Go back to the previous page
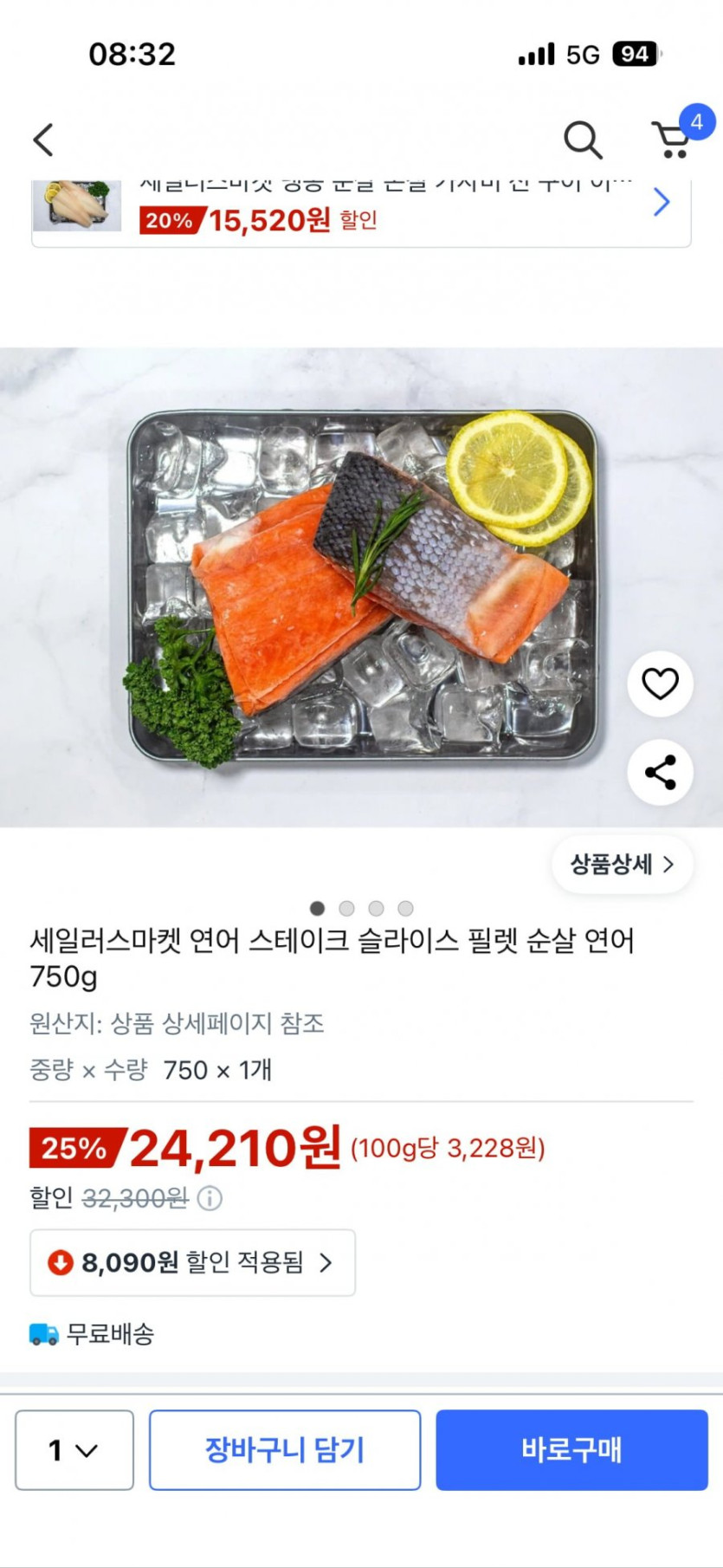This screenshot has height=1568, width=723. 43,139
